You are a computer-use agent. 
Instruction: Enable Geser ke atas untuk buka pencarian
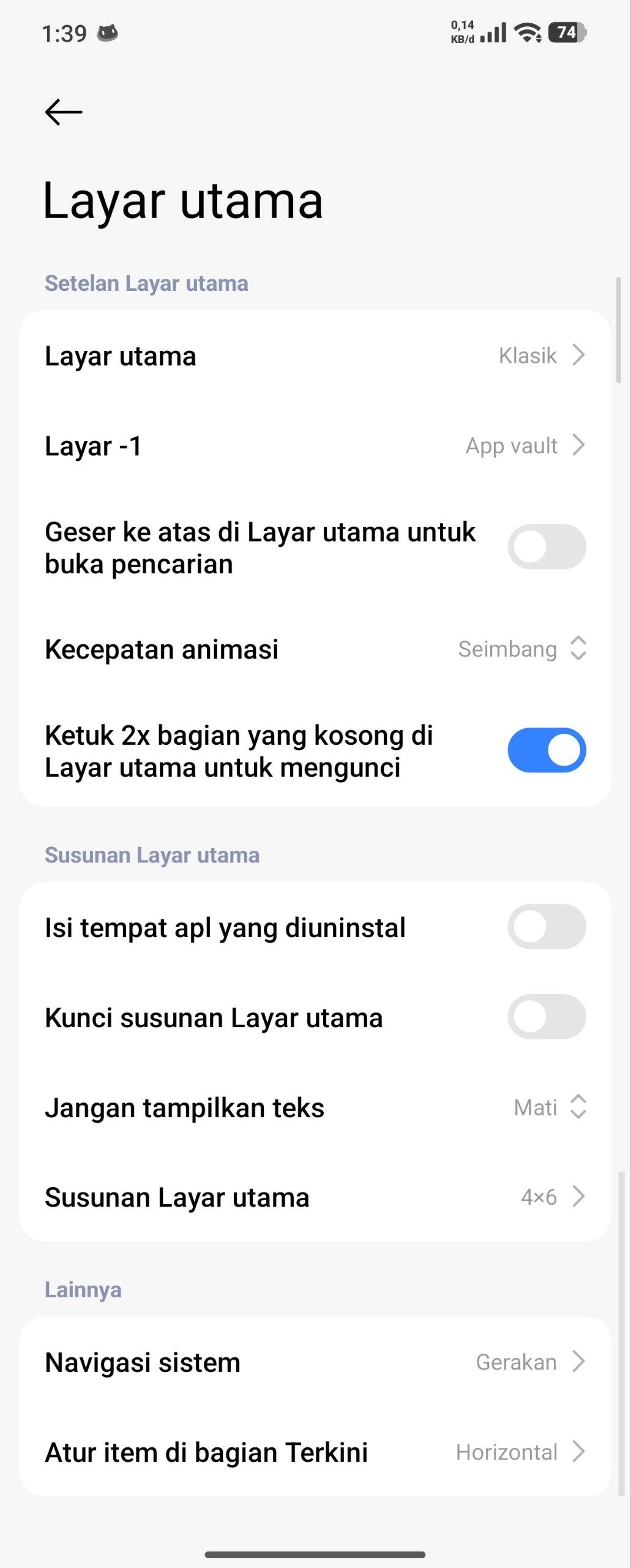546,547
